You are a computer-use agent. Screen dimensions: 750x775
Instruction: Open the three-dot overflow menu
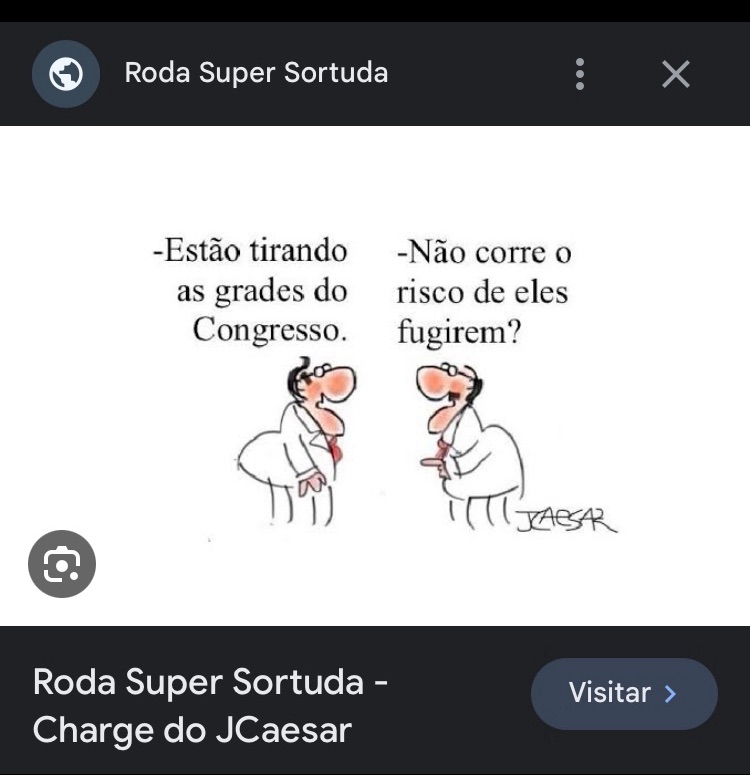[580, 74]
